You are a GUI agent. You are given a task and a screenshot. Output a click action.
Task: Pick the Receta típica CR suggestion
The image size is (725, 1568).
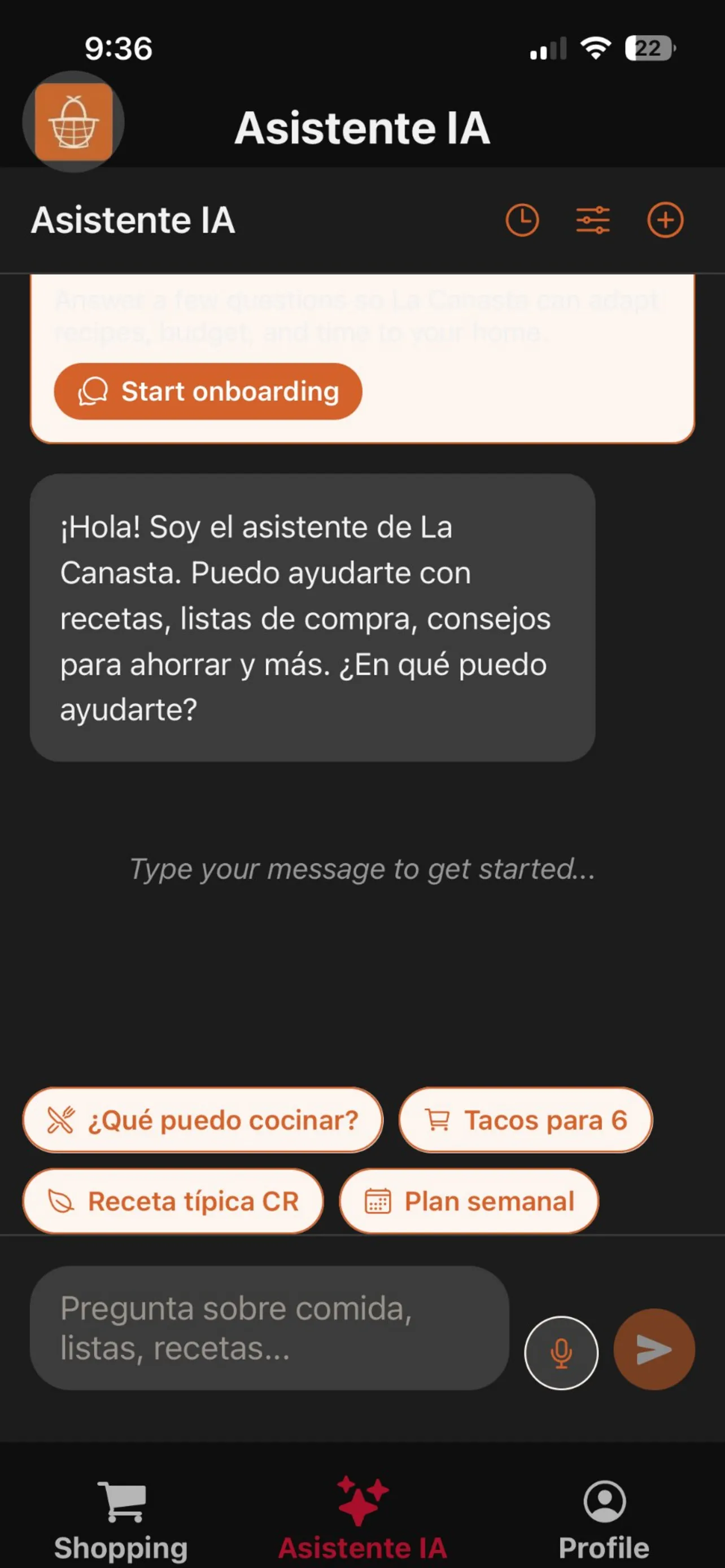173,1202
